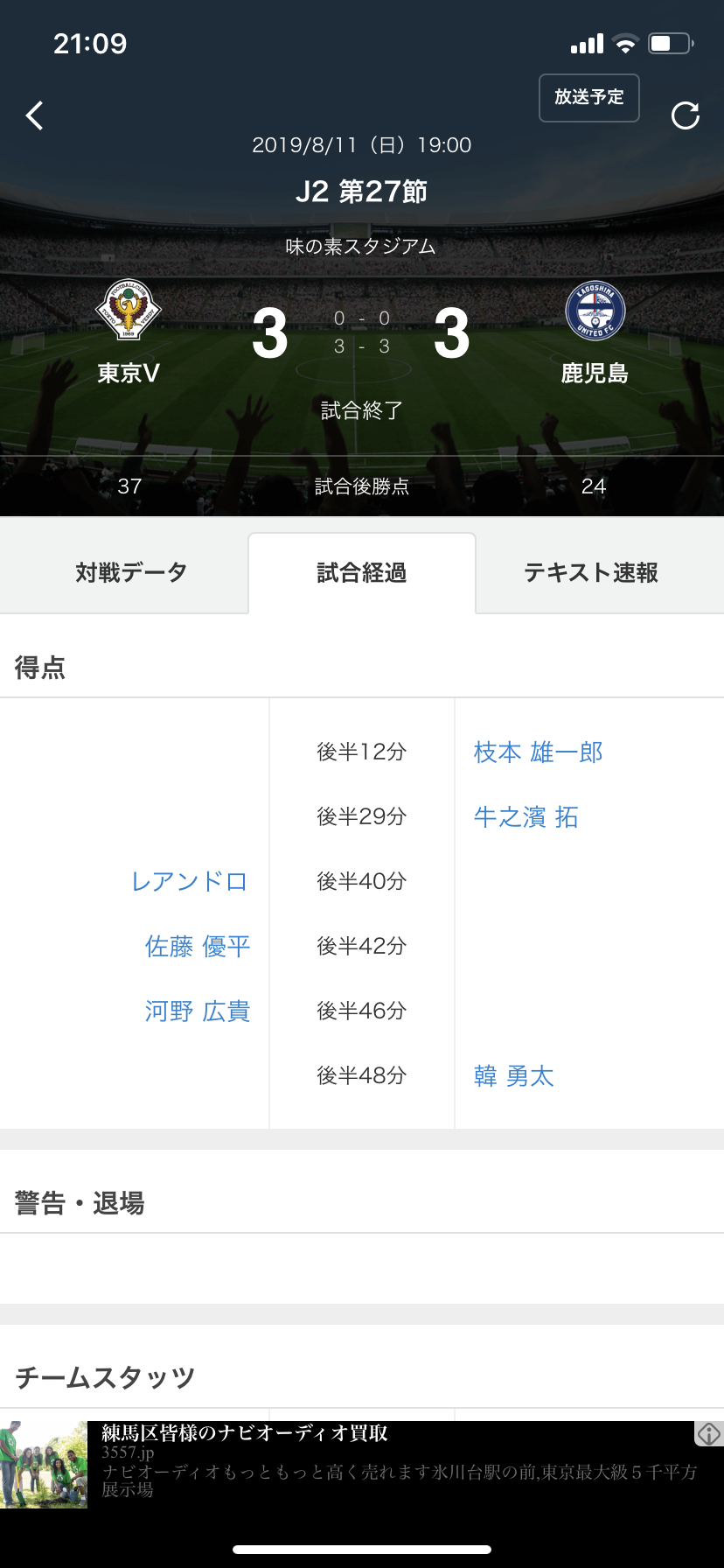
Task: Go back using the back arrow
Action: (35, 115)
